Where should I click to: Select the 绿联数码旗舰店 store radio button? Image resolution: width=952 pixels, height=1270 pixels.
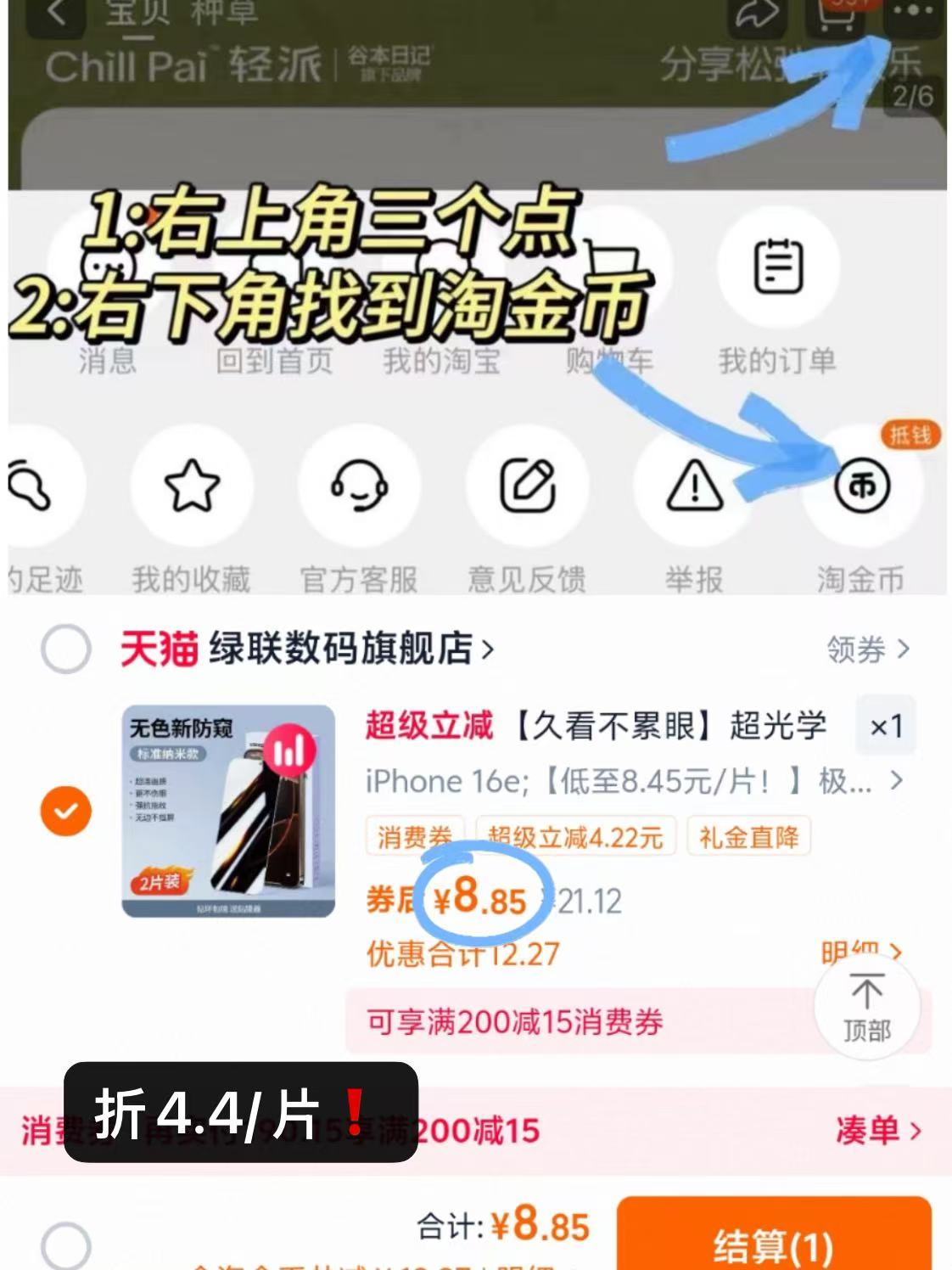tap(64, 649)
